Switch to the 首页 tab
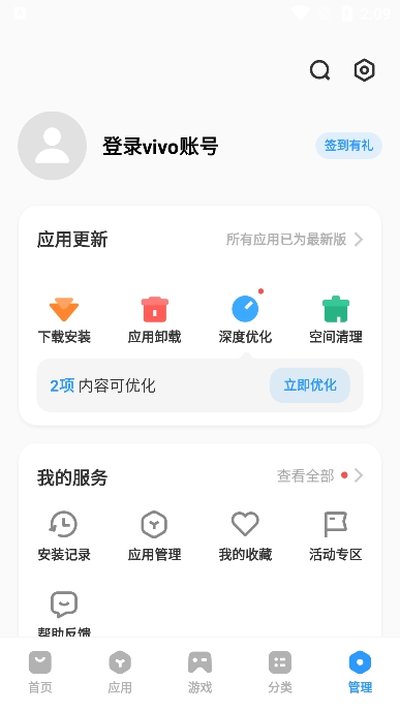Screen dimensions: 400x712 (x=40, y=673)
